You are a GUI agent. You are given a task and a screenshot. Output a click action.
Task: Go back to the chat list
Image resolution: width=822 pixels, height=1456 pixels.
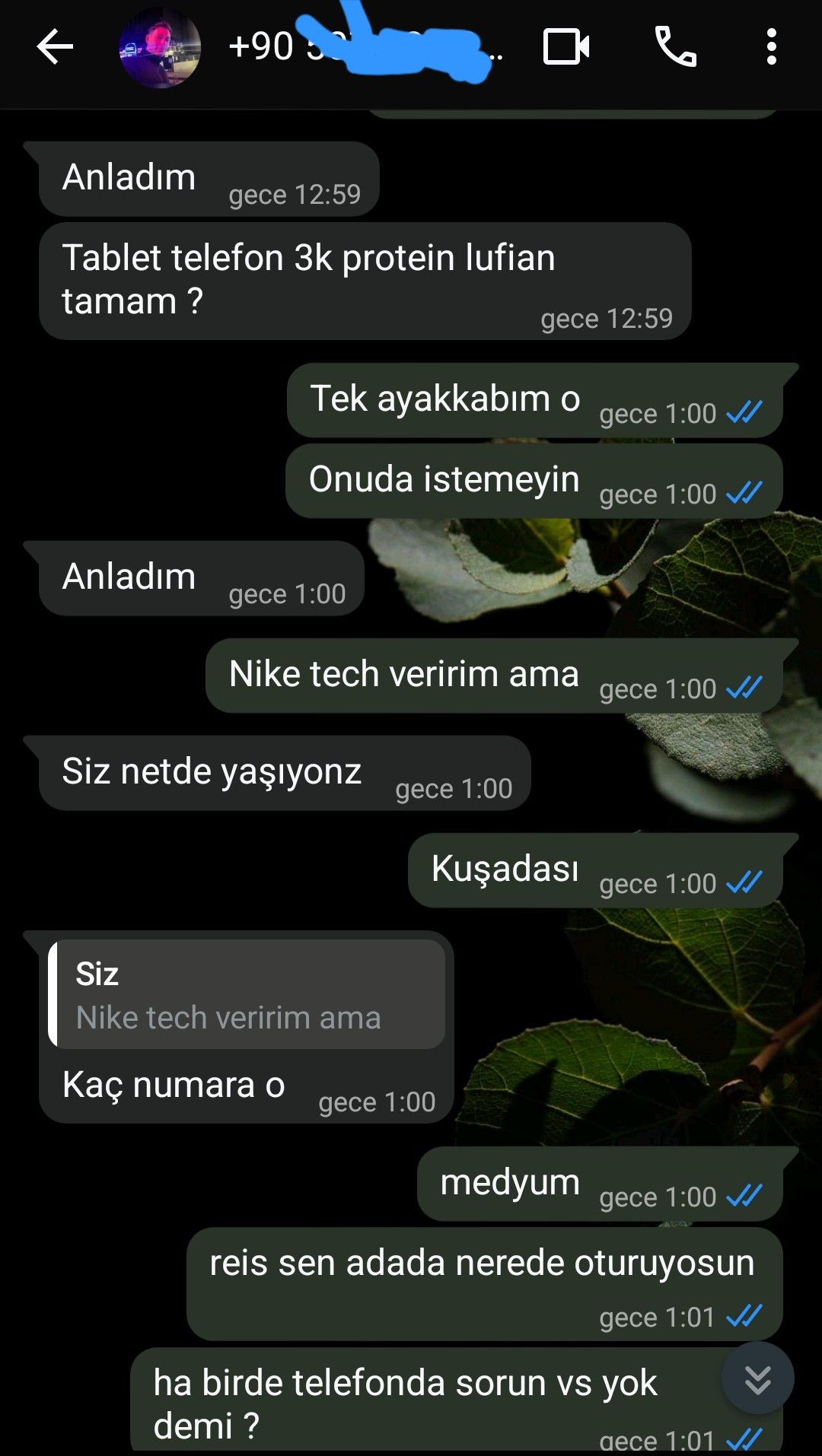coord(55,47)
